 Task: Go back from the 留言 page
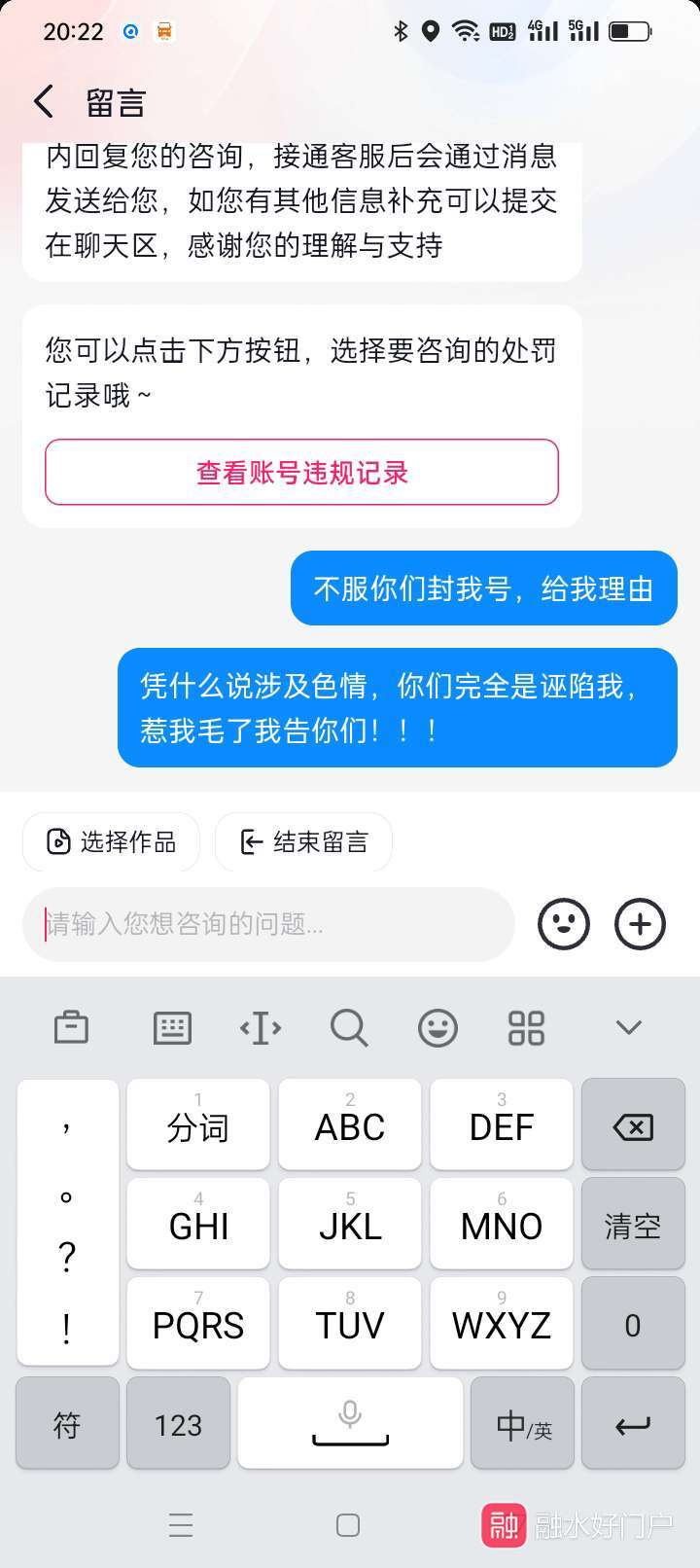[44, 101]
